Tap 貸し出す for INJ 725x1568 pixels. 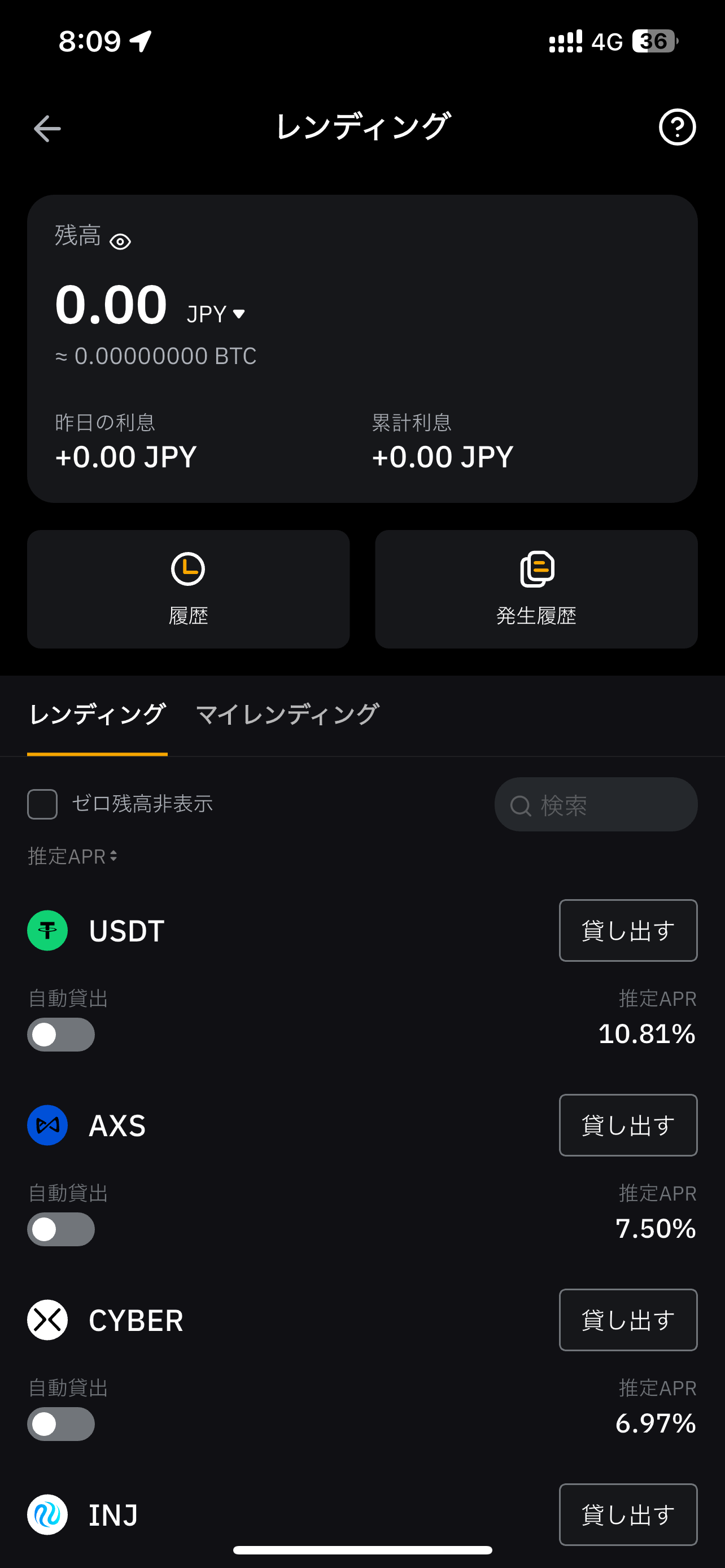628,1514
